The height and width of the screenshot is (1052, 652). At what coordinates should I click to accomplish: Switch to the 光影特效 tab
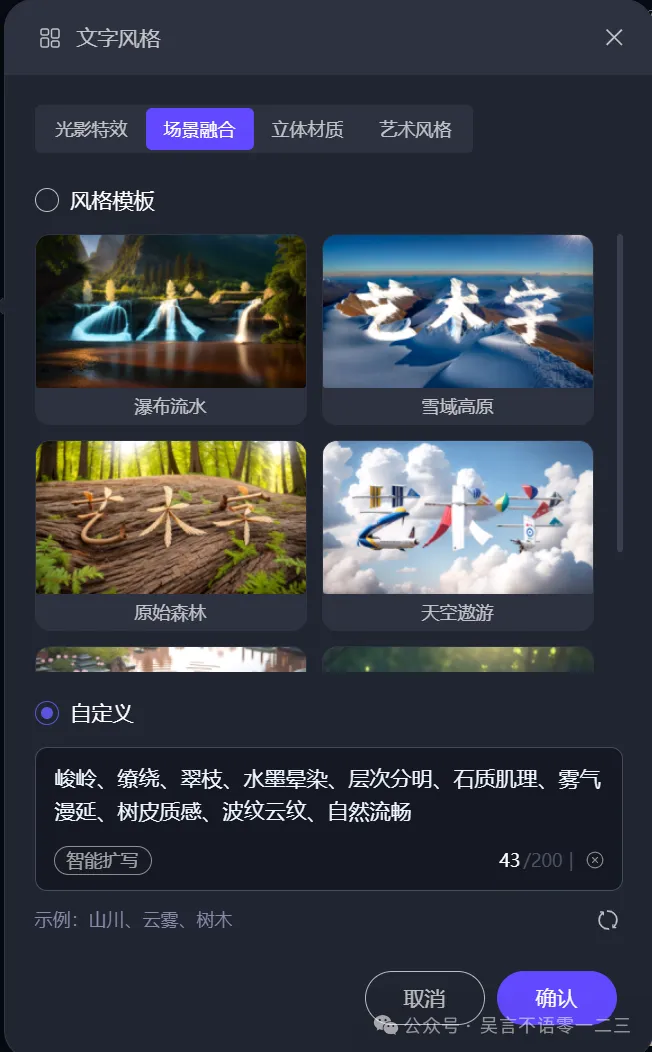point(91,129)
